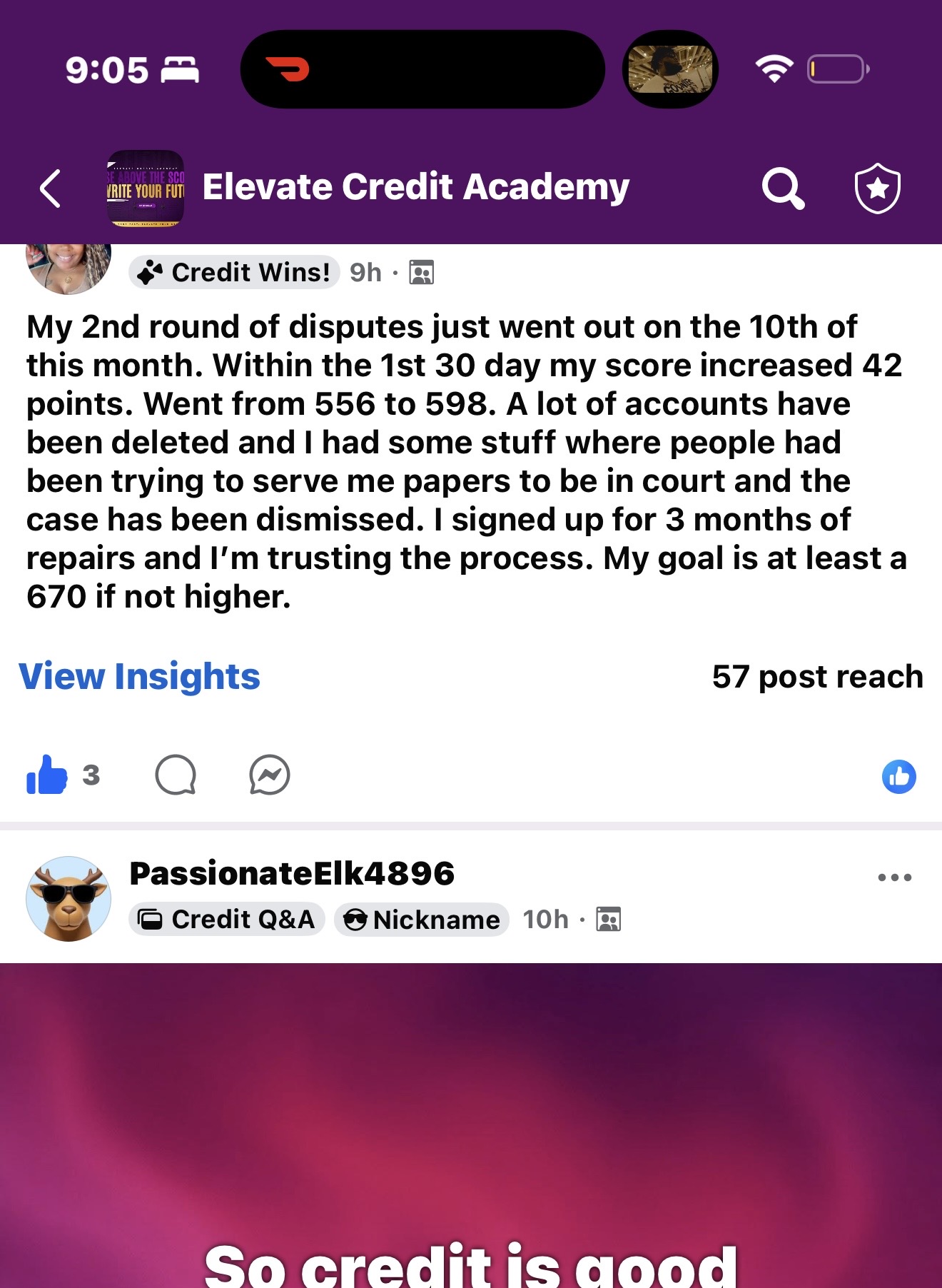The image size is (942, 1288).
Task: Send the disputes post via Messenger
Action: (x=270, y=775)
